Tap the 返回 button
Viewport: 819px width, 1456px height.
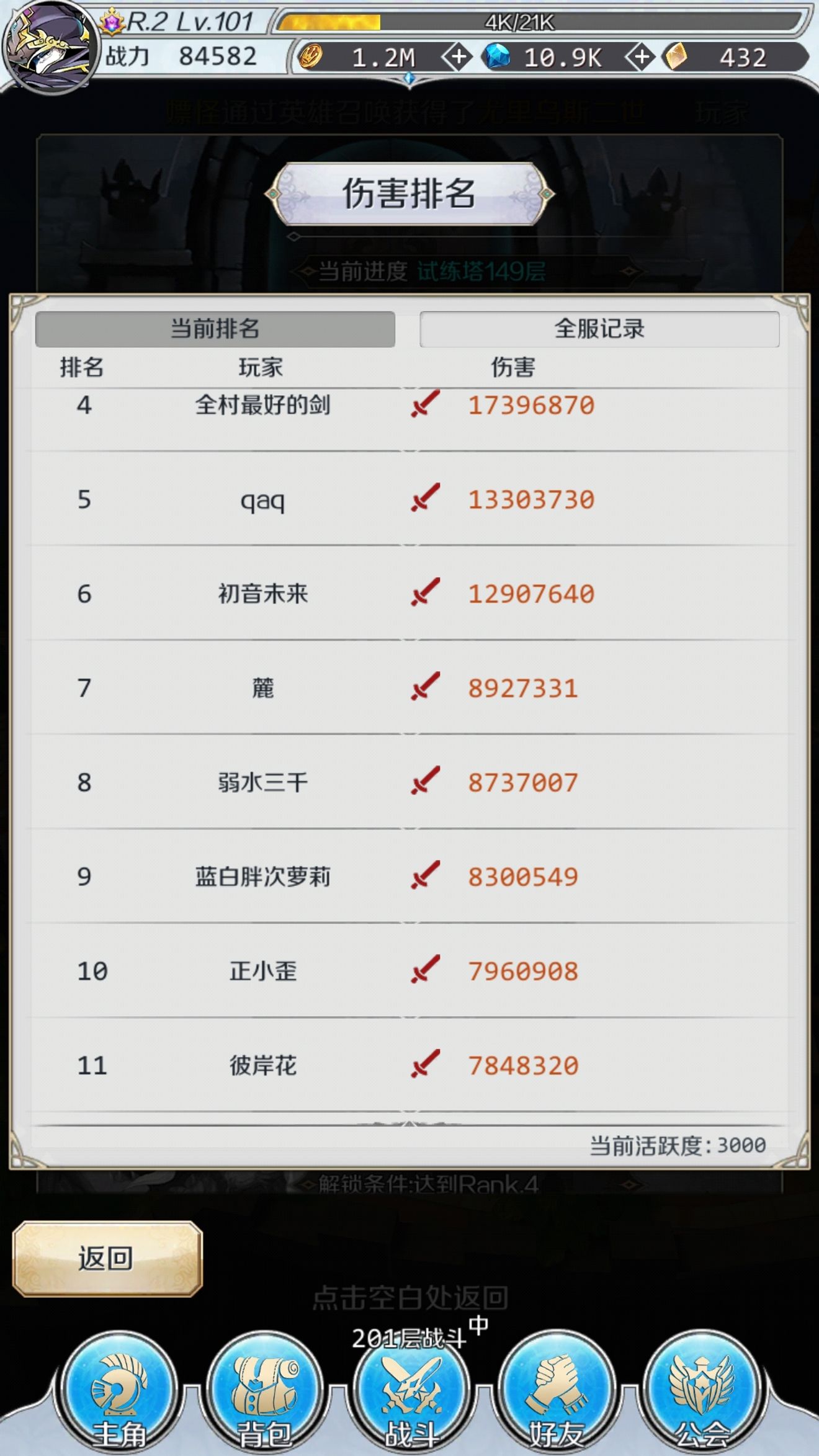click(107, 1259)
